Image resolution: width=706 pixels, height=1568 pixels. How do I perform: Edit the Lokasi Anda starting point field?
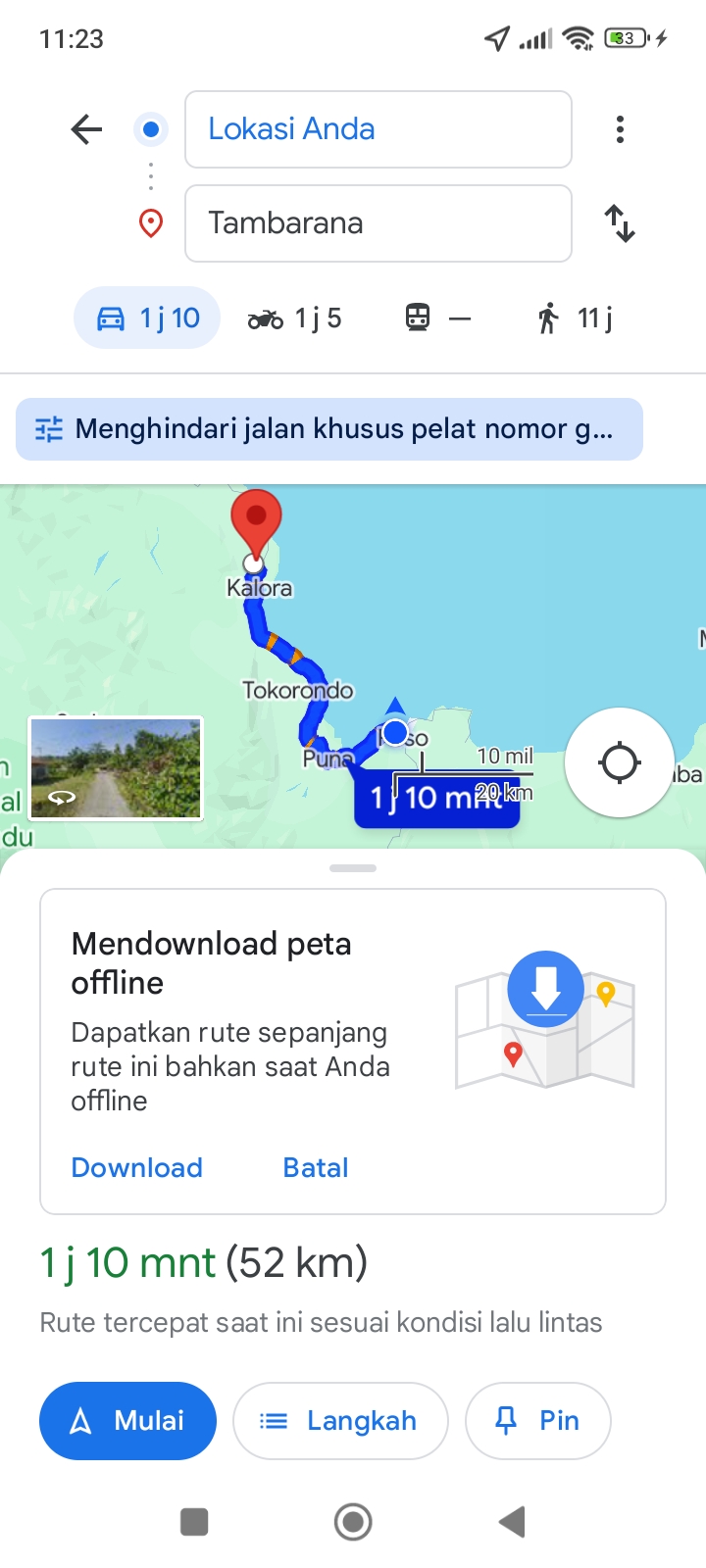point(378,129)
